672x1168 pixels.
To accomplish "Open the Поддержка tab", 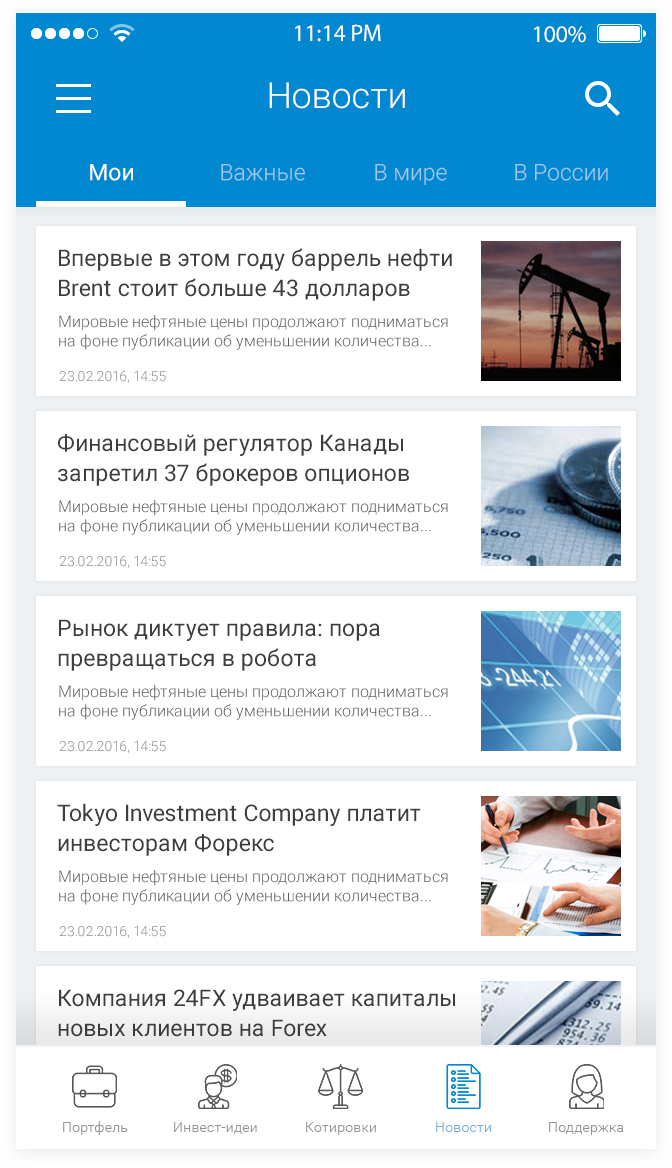I will click(x=586, y=1098).
